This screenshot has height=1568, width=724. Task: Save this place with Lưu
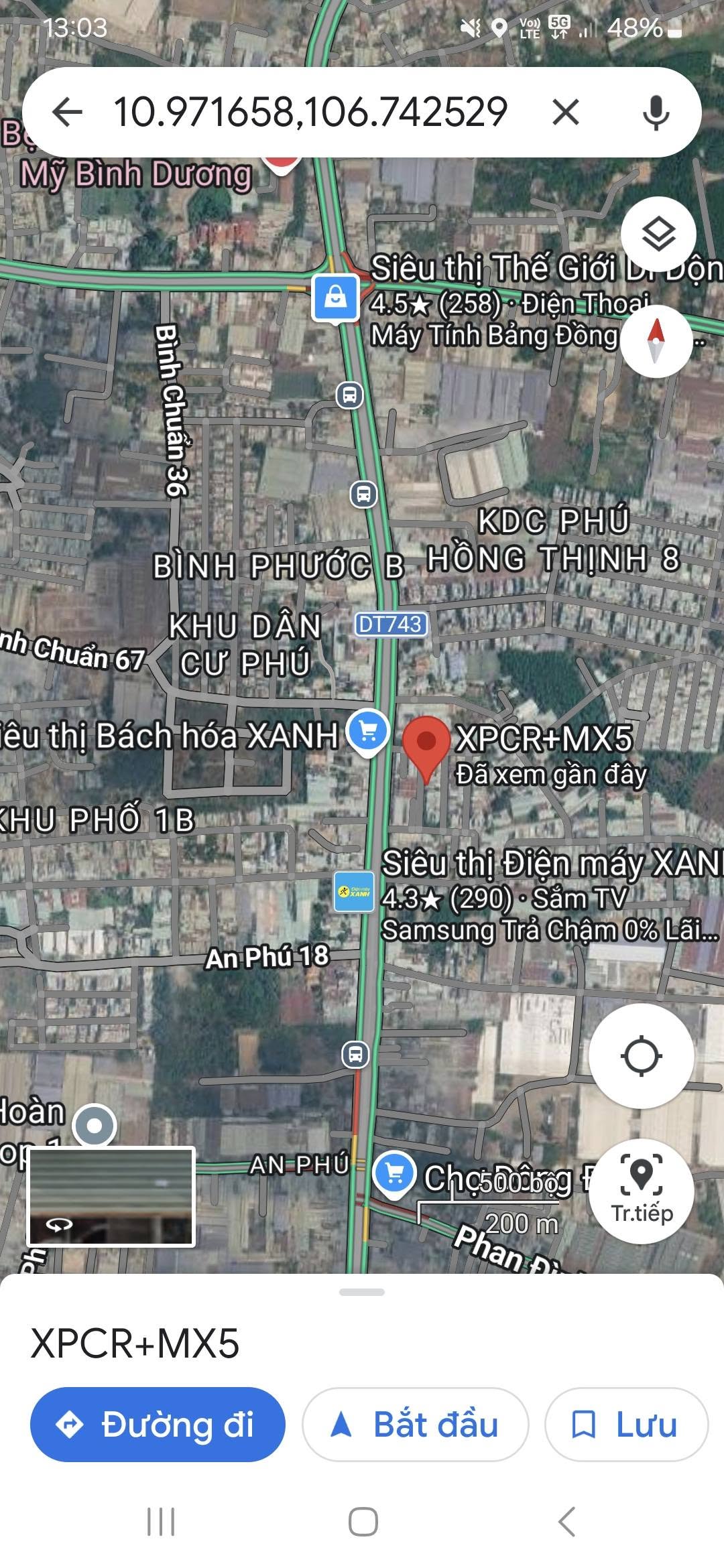coord(626,1425)
